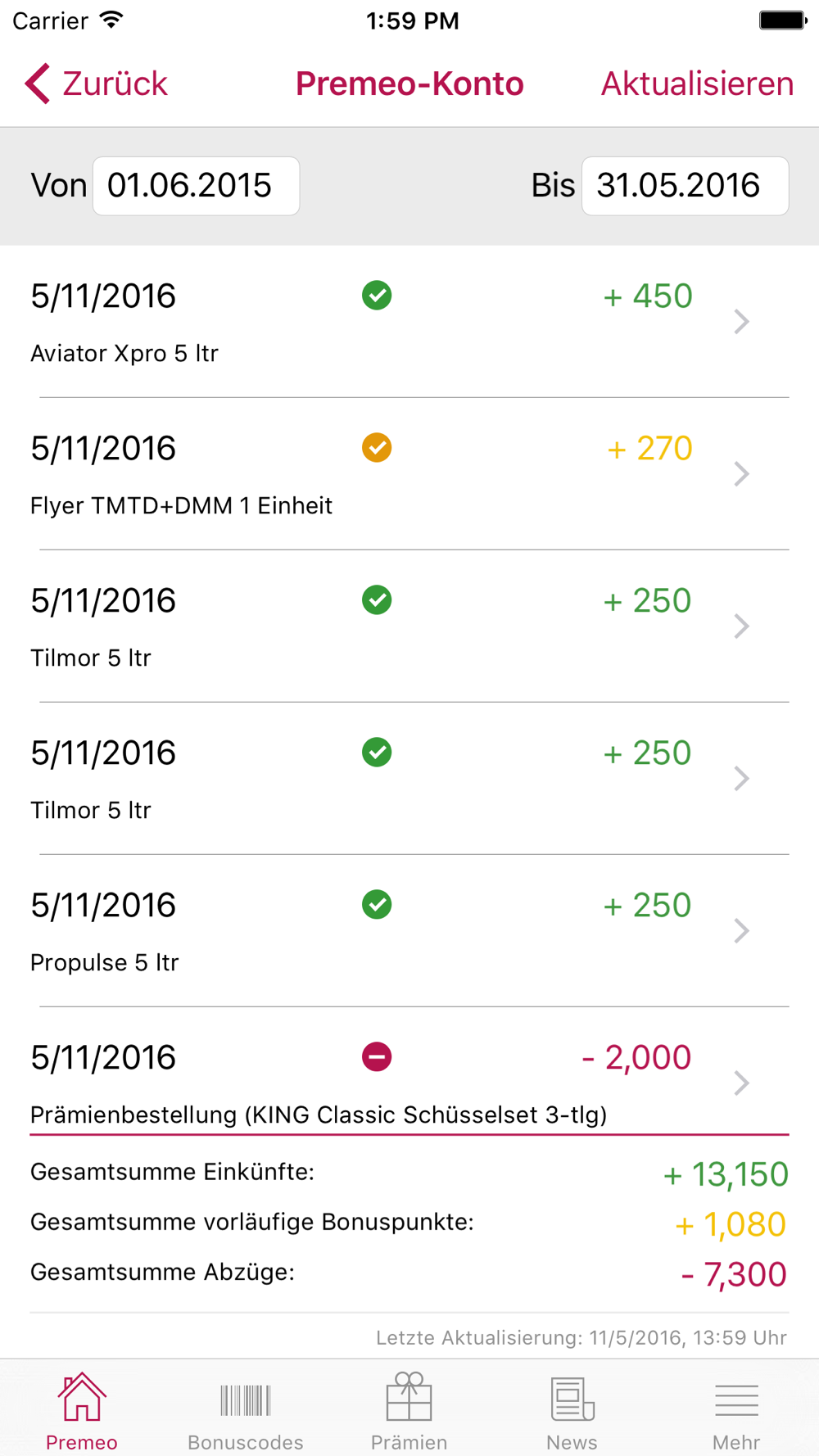Select the Von start date field
This screenshot has height=1456, width=819.
(x=196, y=186)
